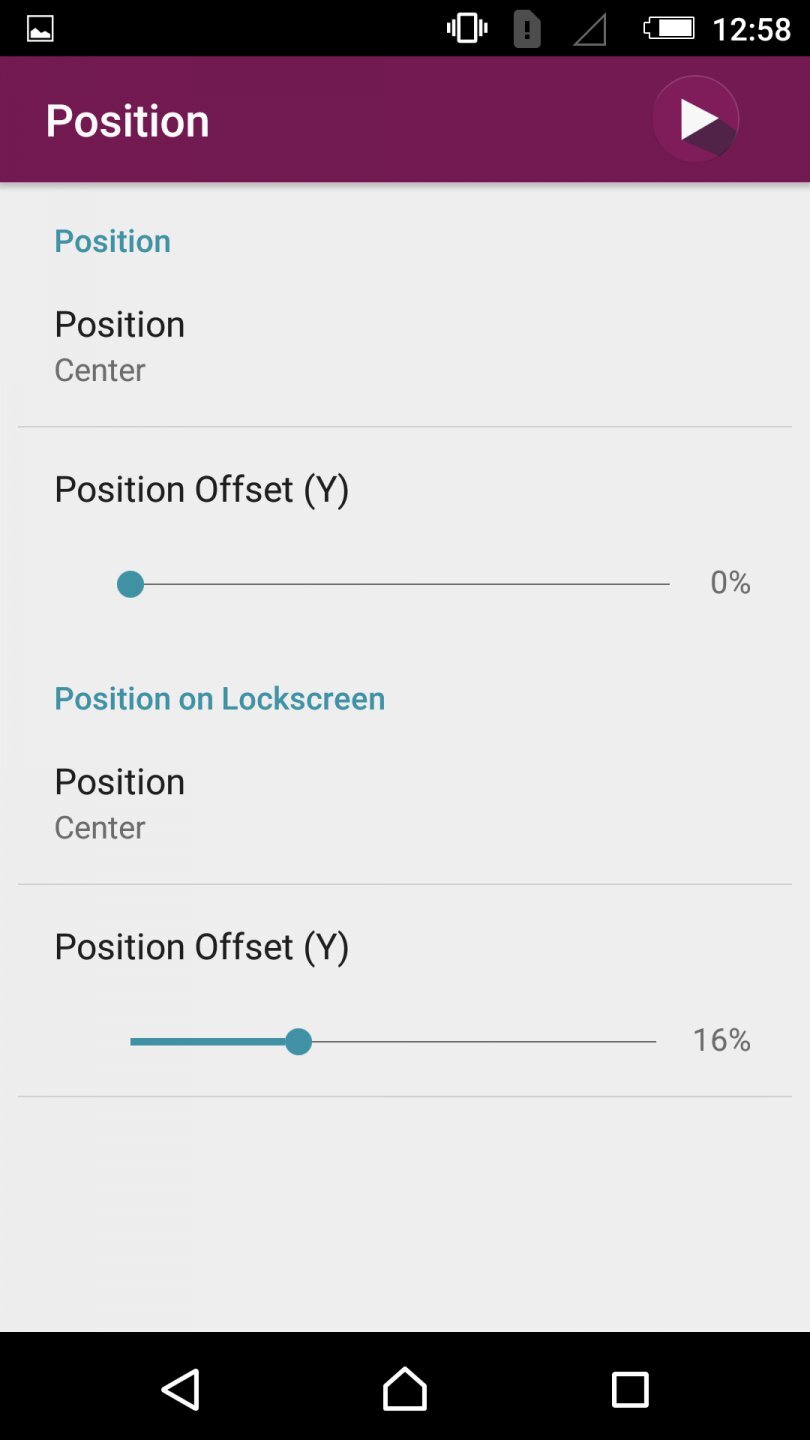Tap the play preview button in the toolbar
The image size is (810, 1440).
695,118
